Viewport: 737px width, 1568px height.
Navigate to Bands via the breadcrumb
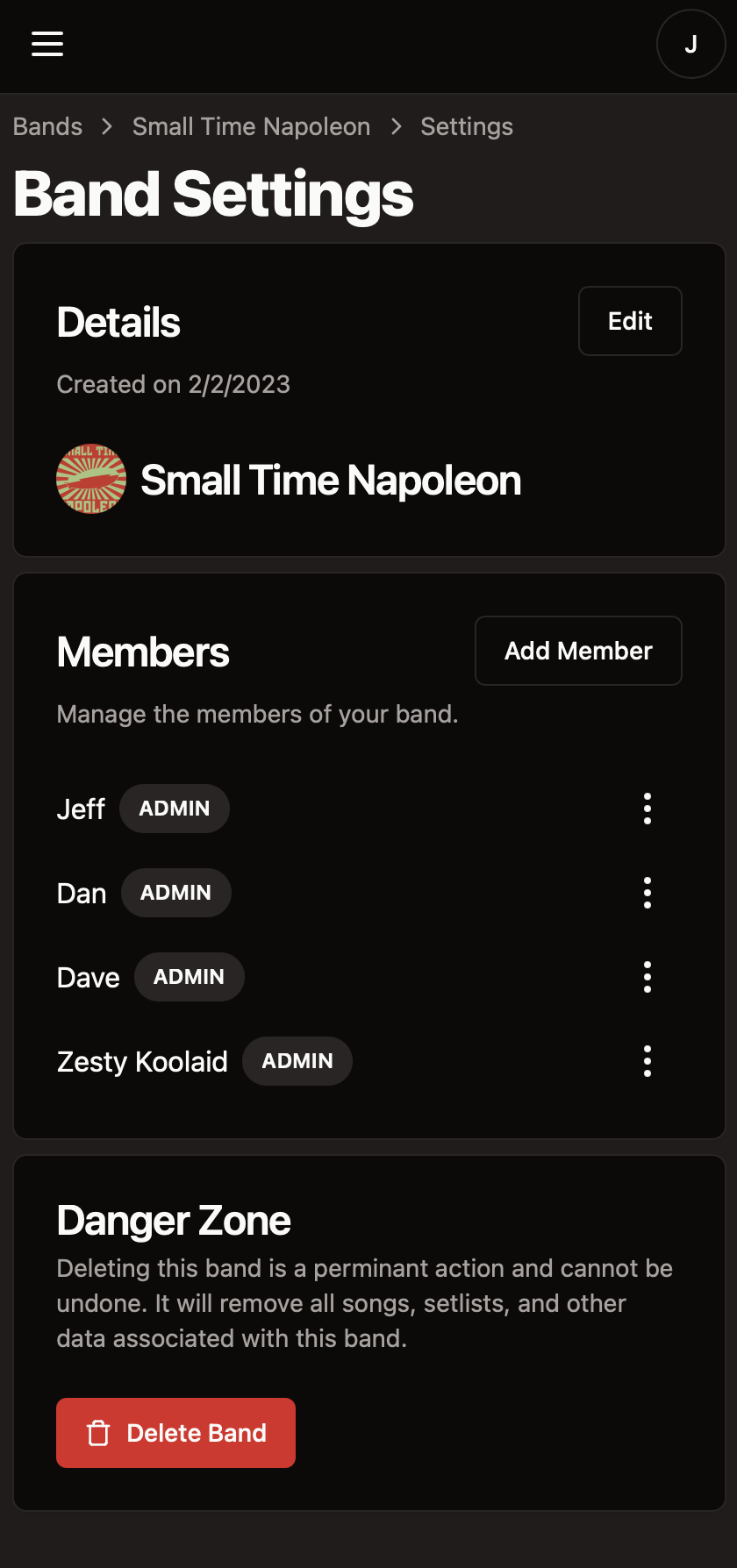point(47,126)
